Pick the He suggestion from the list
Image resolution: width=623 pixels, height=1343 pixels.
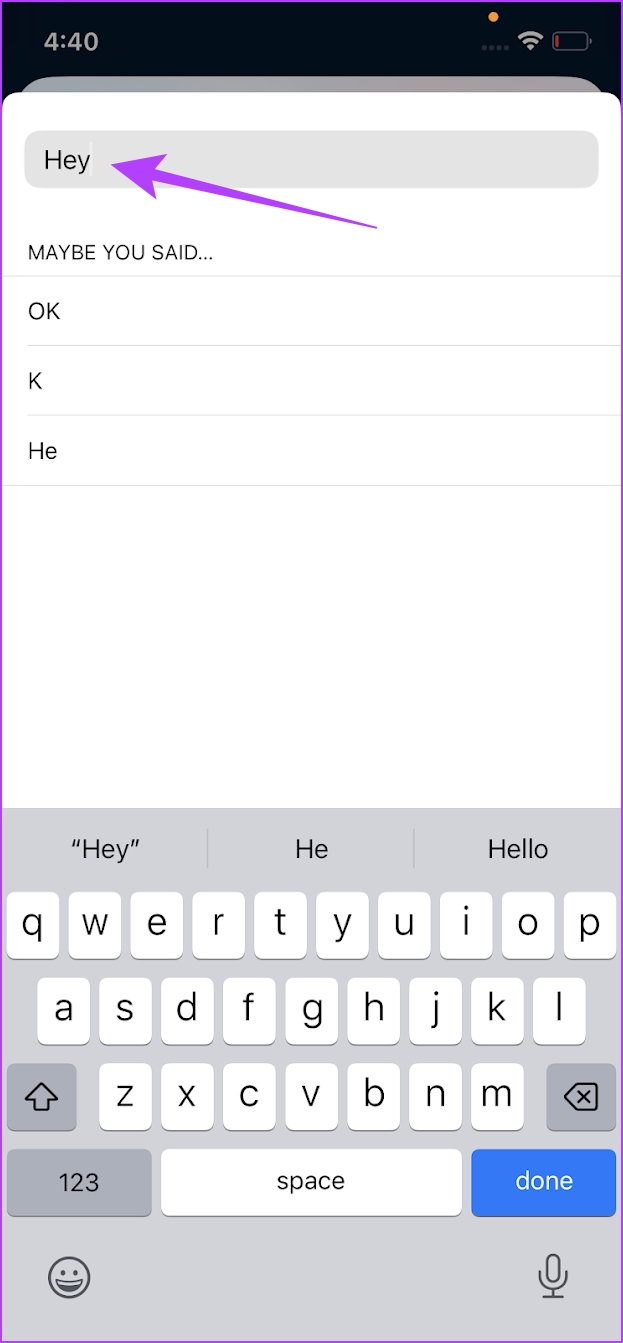(x=311, y=451)
